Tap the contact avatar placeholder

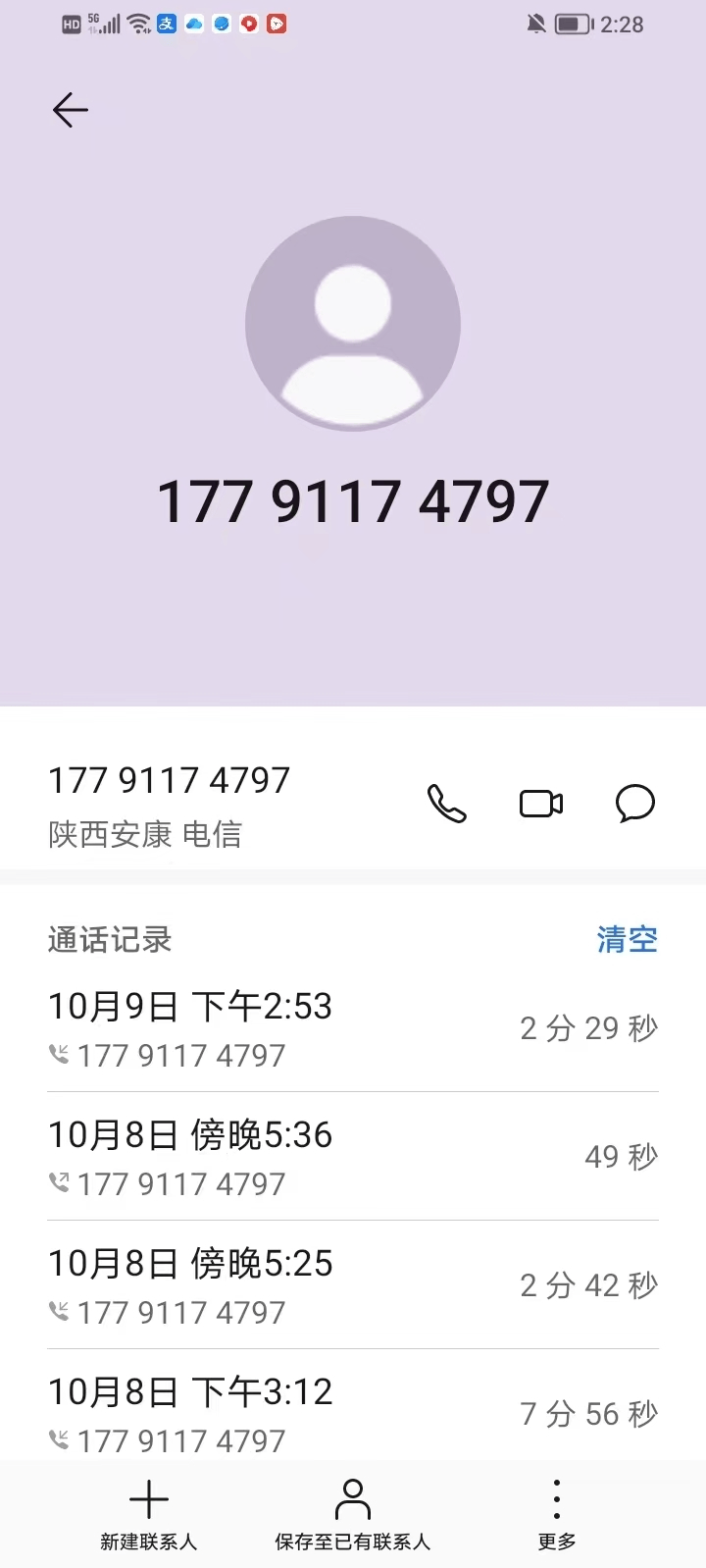[x=353, y=324]
